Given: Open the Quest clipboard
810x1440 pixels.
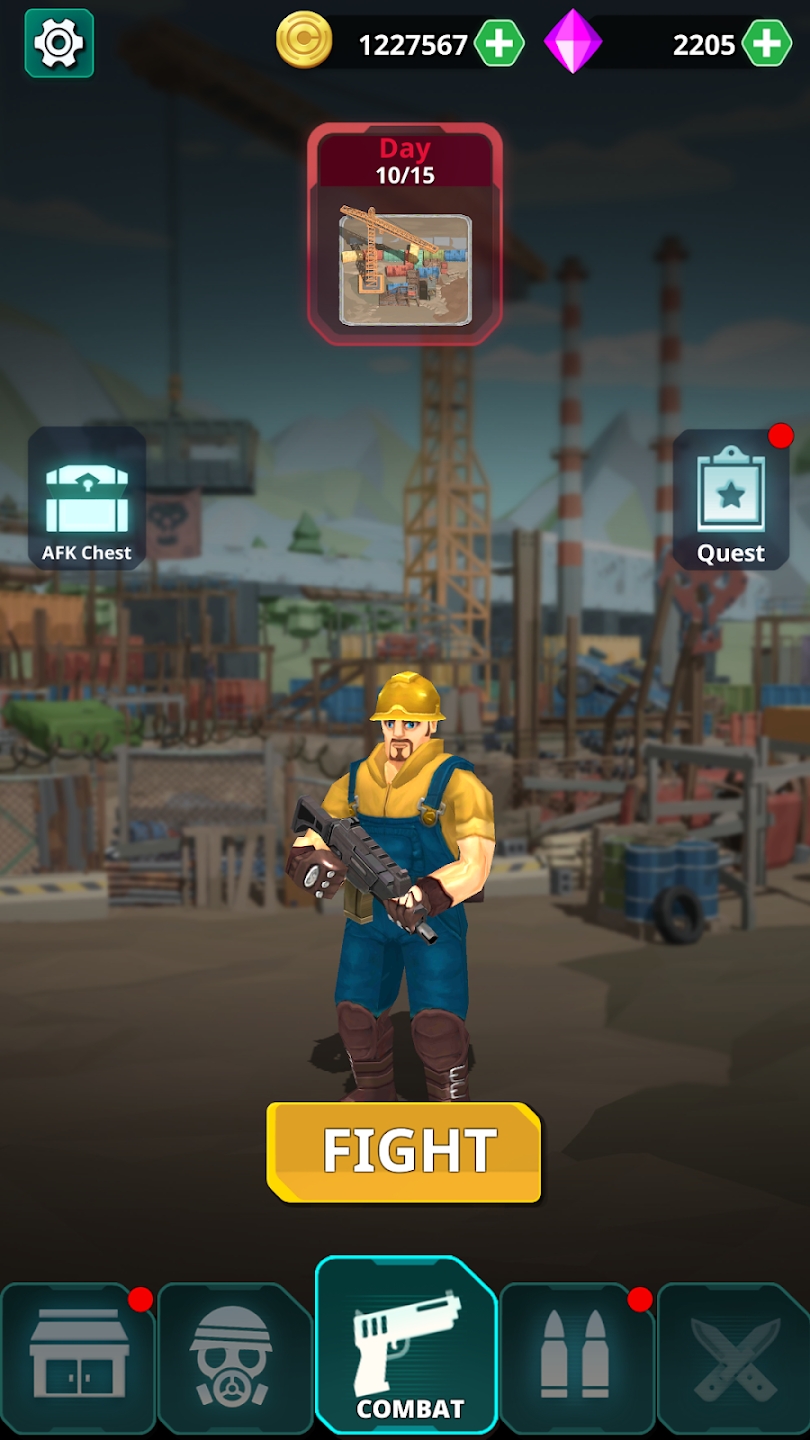Looking at the screenshot, I should point(731,501).
